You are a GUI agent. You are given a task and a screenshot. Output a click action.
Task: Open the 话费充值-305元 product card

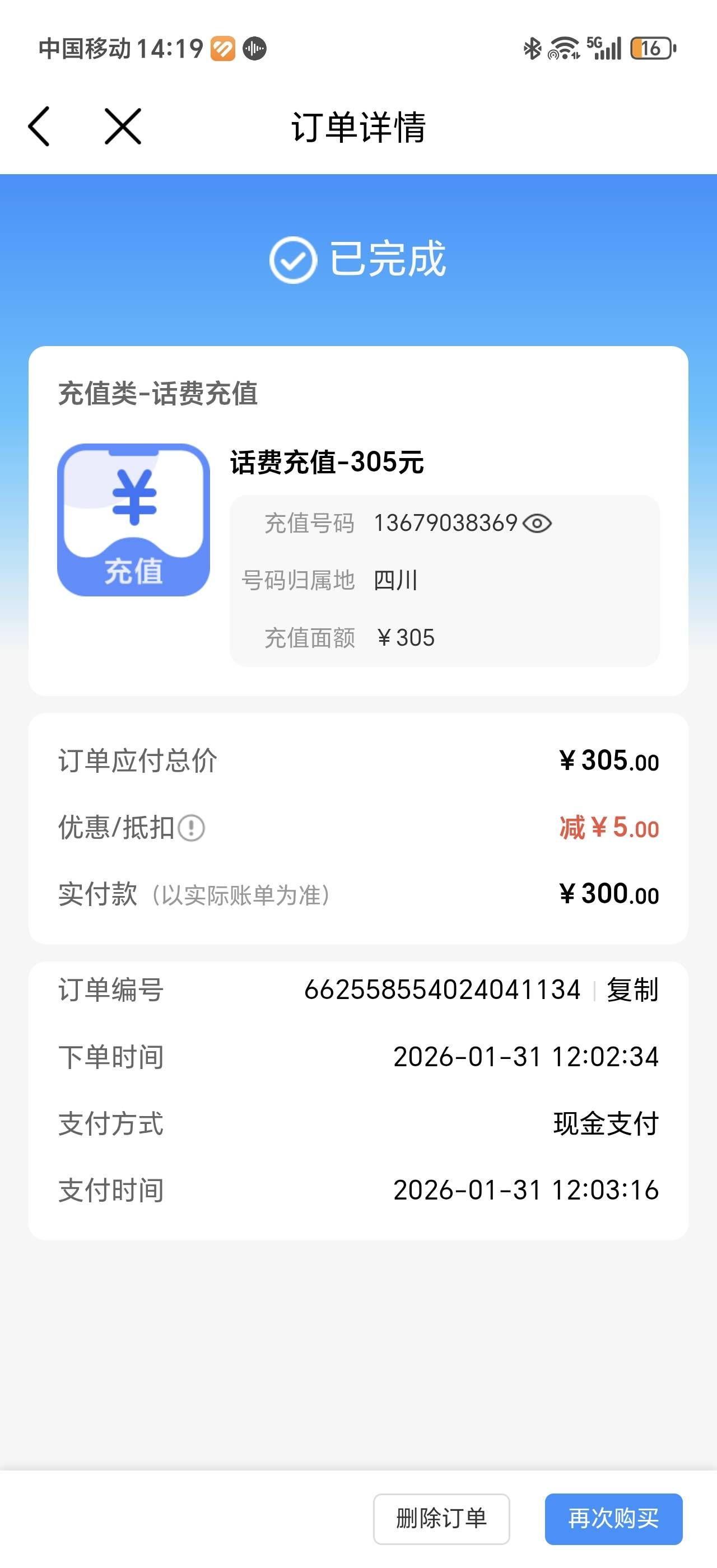(x=326, y=462)
